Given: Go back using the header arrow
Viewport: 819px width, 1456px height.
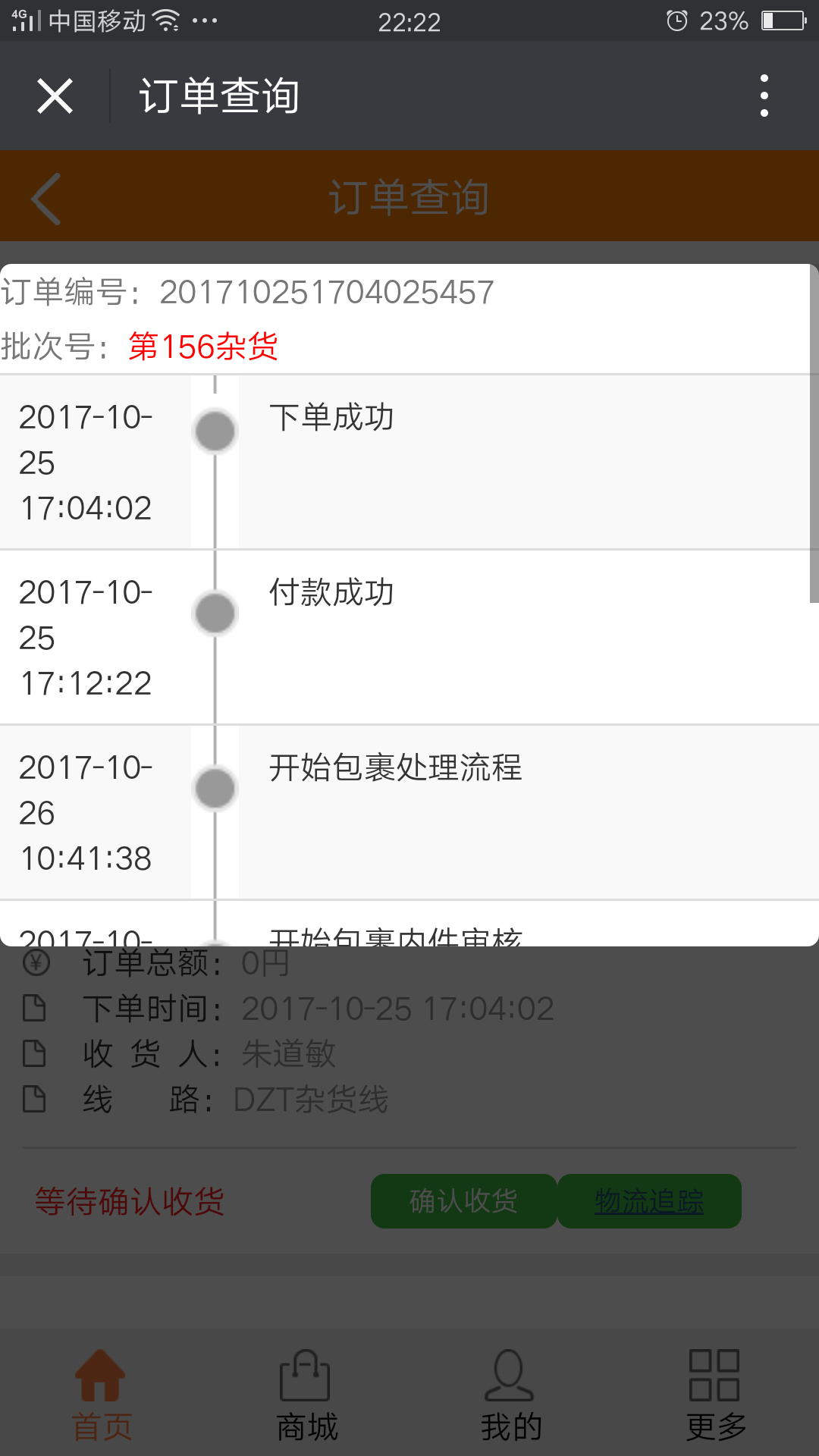Looking at the screenshot, I should click(46, 199).
